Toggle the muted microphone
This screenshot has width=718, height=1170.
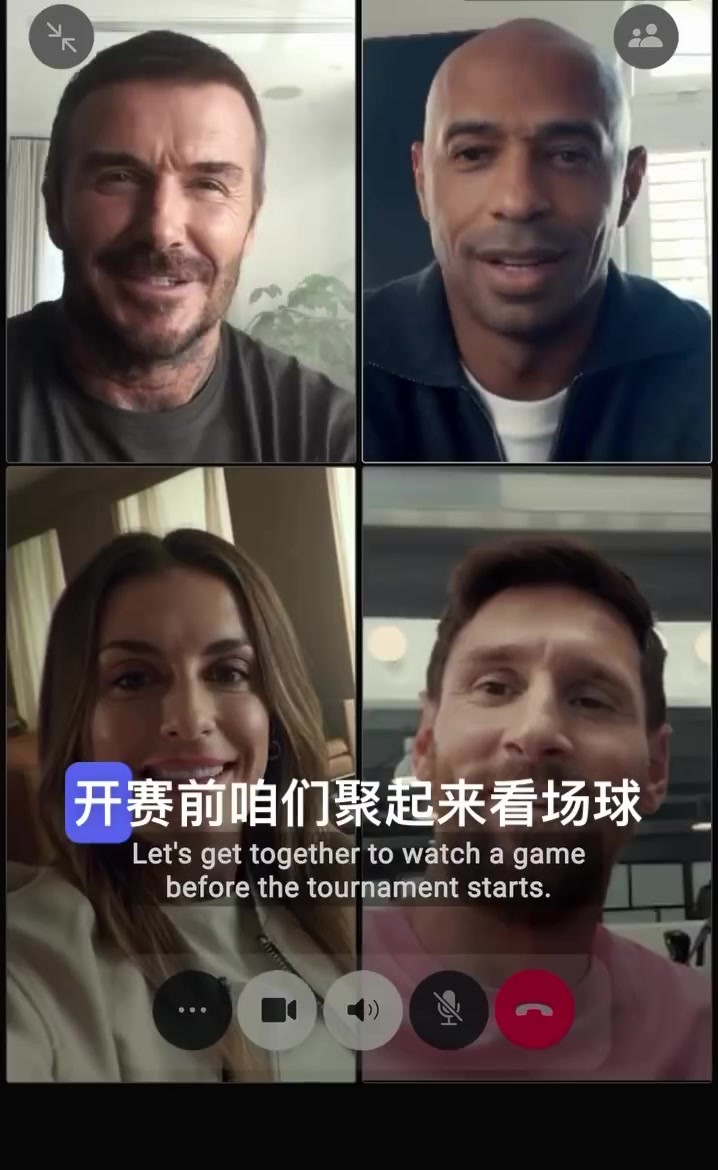(x=449, y=1010)
